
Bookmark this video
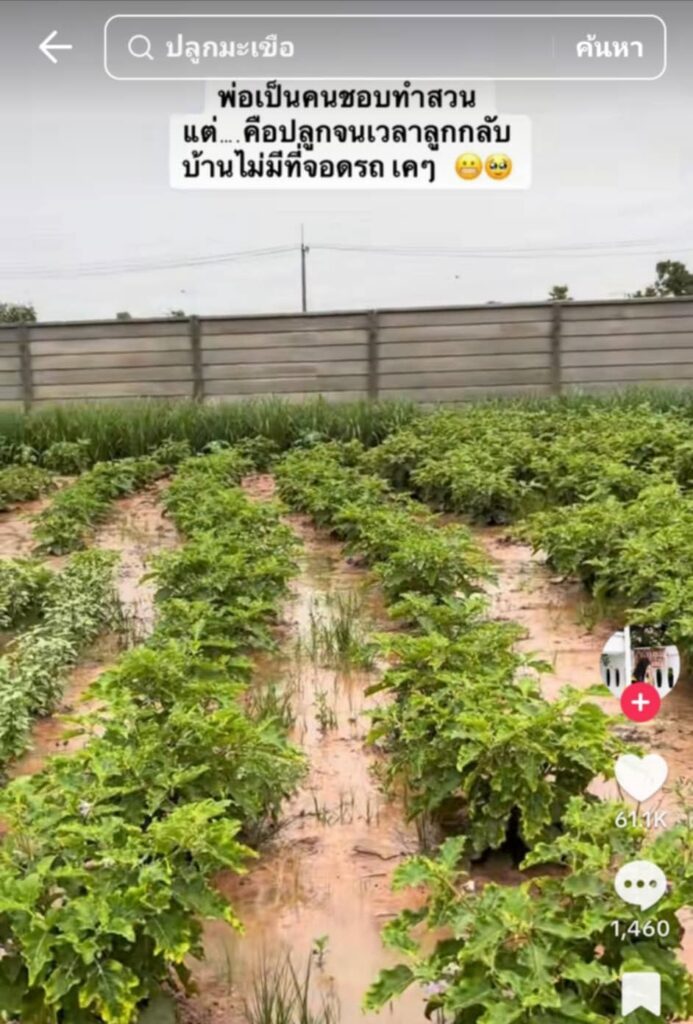pyautogui.click(x=640, y=993)
